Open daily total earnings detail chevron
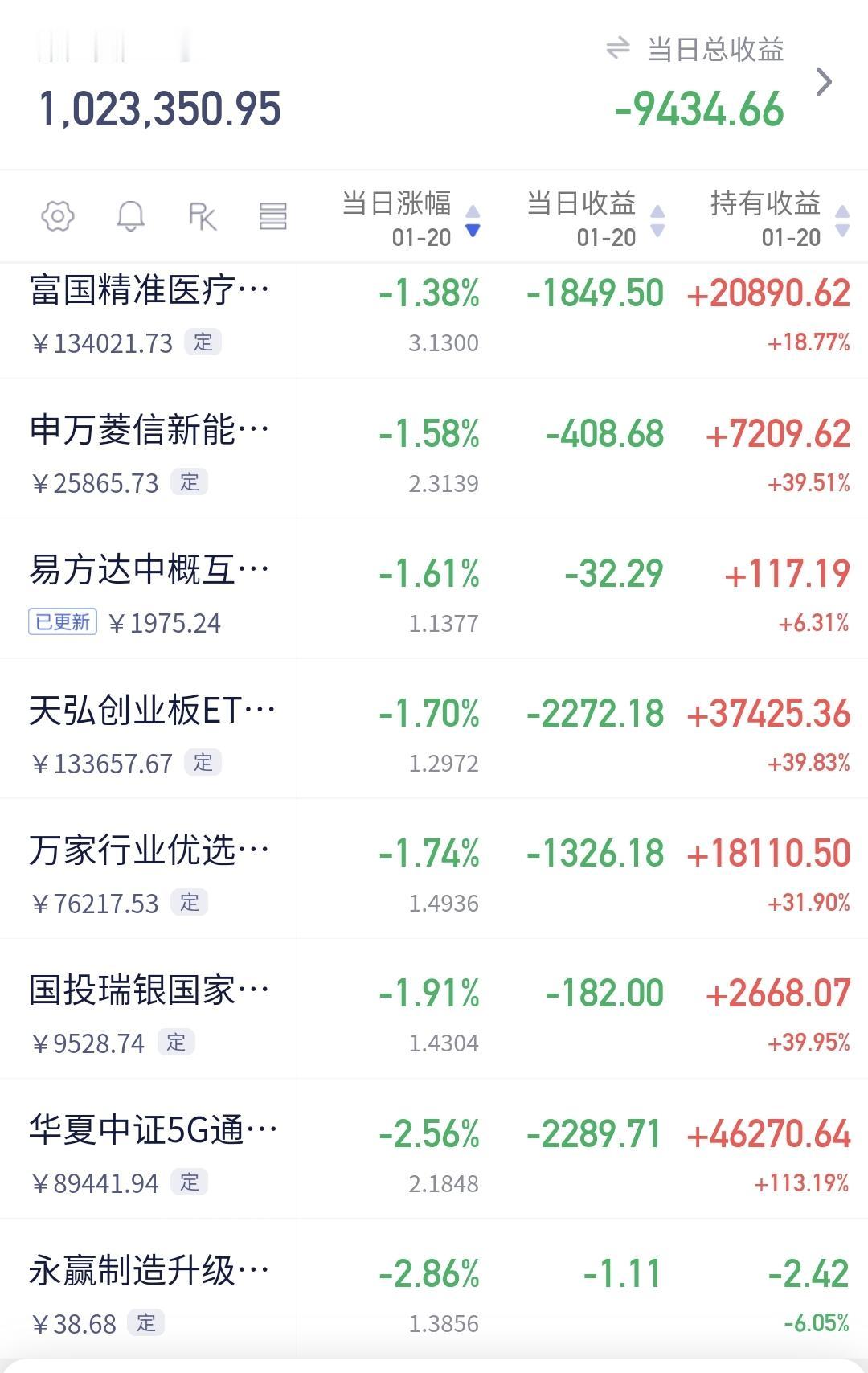Screen dimensions: 868x1373 (x=824, y=81)
